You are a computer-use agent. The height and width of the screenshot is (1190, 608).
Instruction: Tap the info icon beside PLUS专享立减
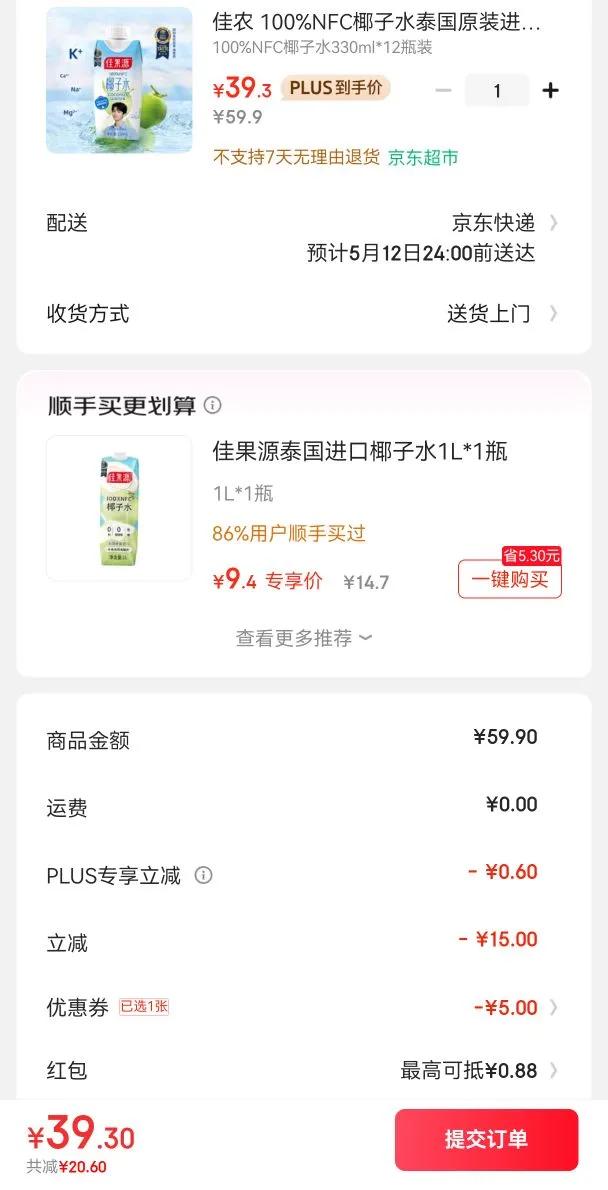click(x=203, y=875)
